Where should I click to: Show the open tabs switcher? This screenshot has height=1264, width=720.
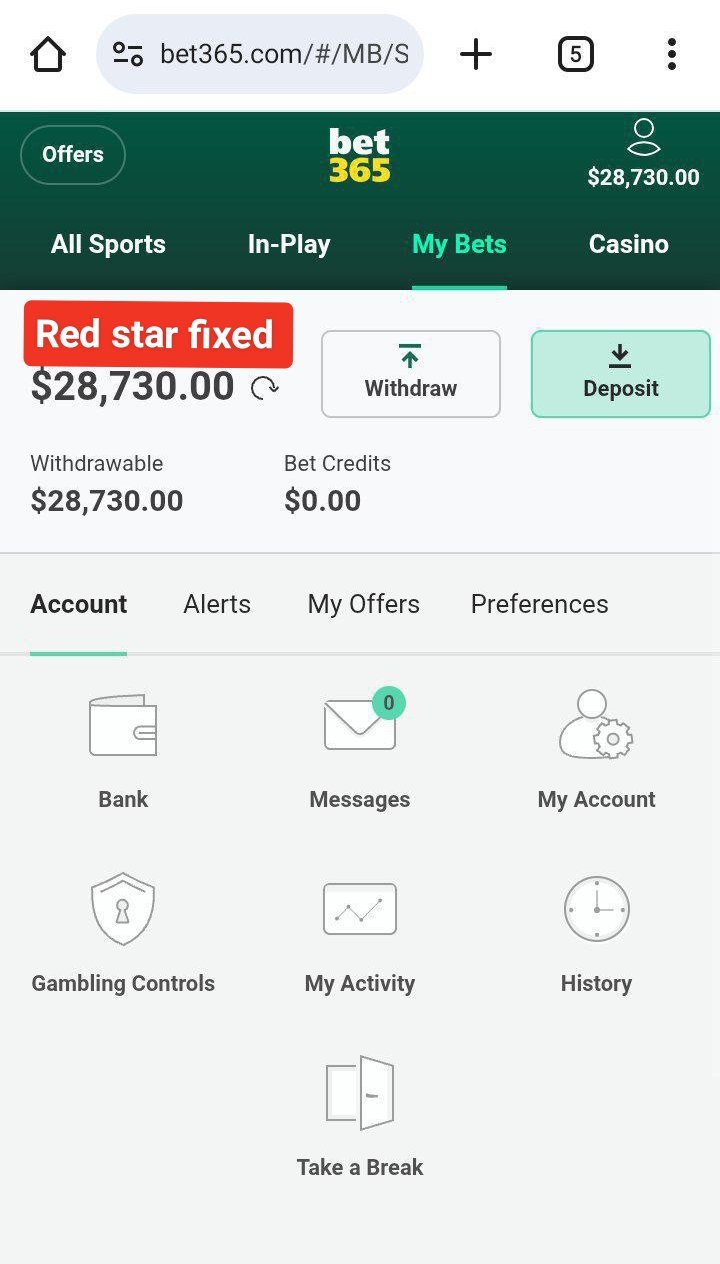click(x=575, y=54)
